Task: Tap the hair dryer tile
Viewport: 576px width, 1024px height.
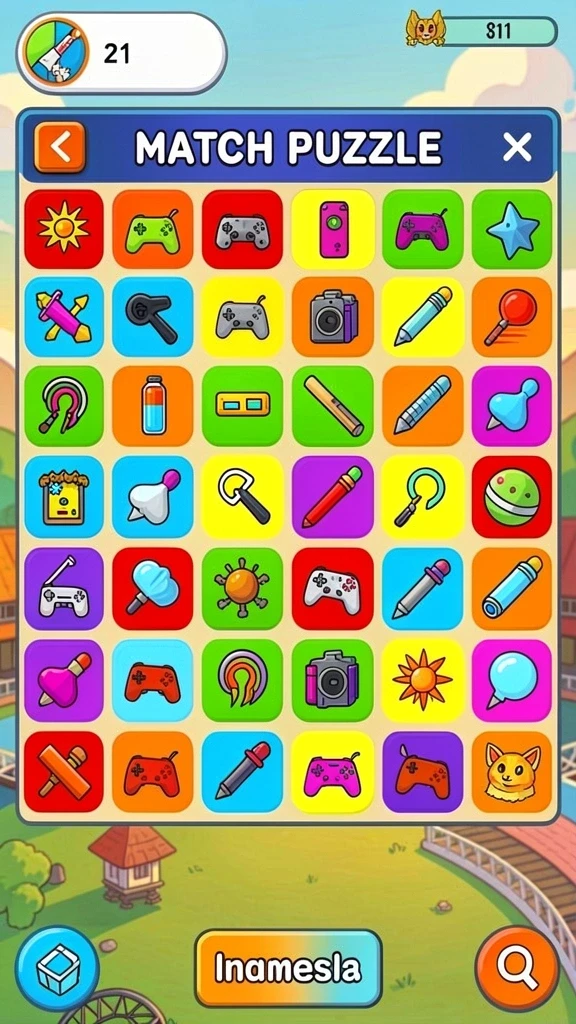Action: coord(153,317)
